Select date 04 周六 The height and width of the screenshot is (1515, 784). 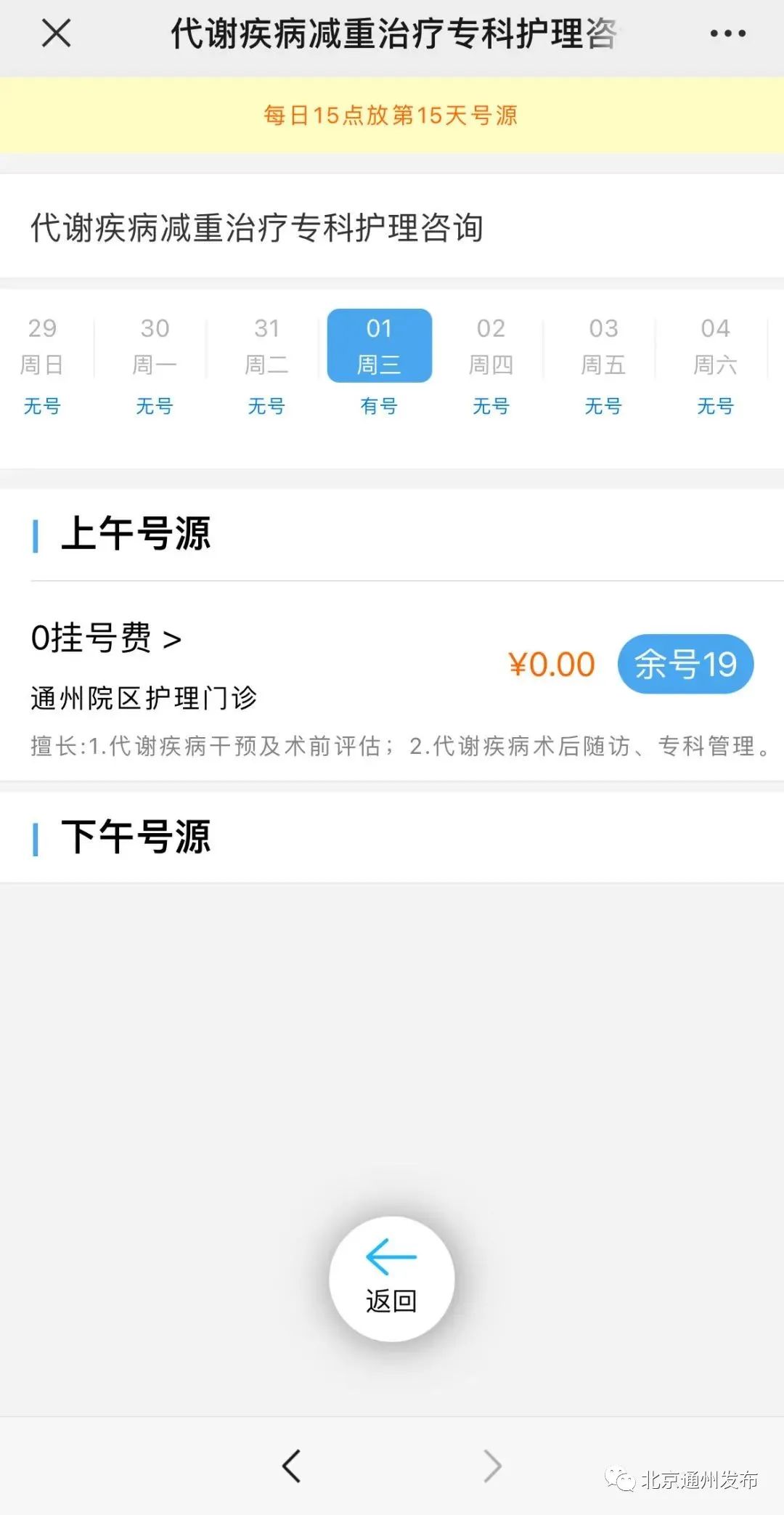coord(715,366)
